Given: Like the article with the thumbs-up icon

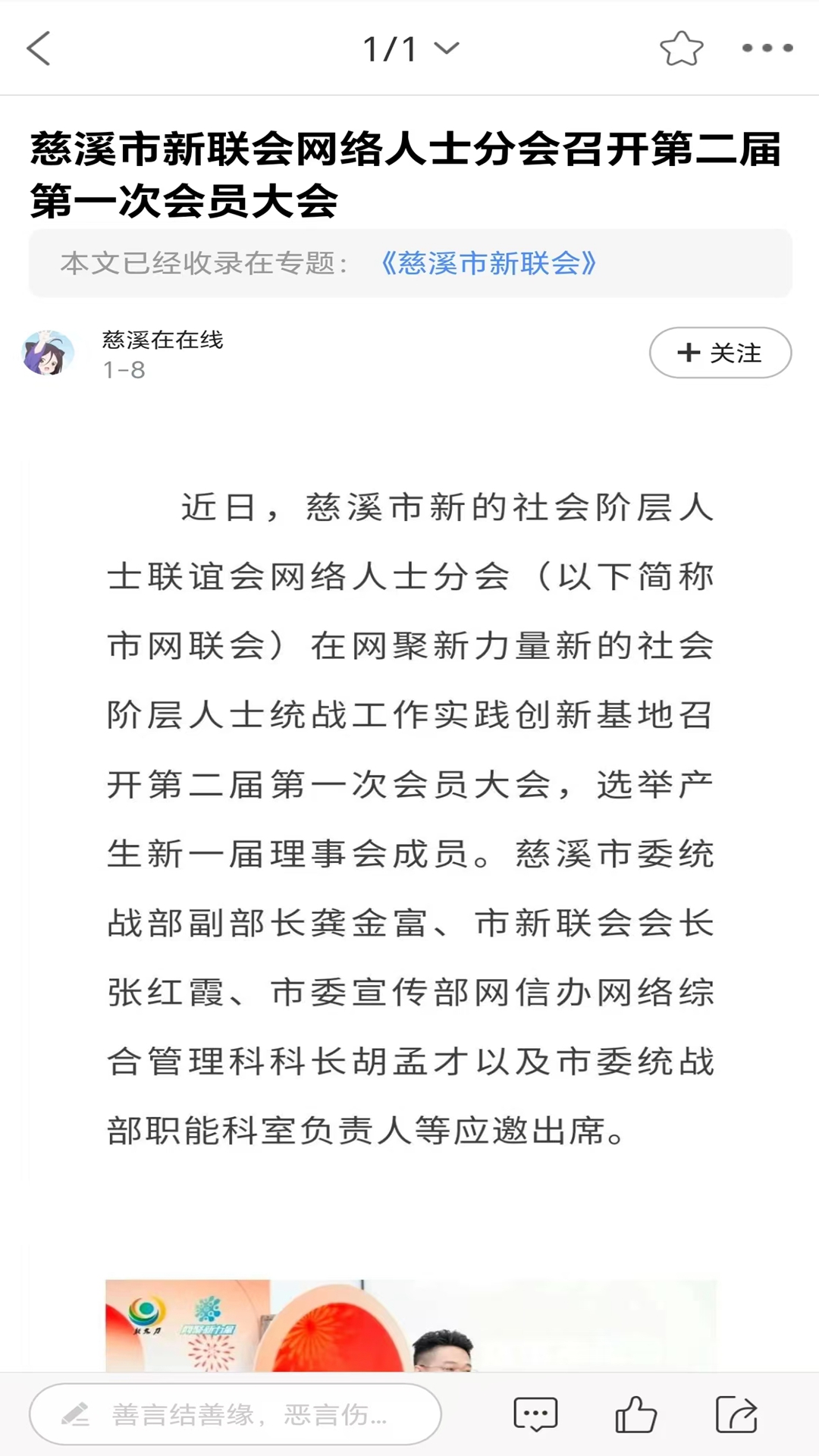Looking at the screenshot, I should [x=635, y=1414].
